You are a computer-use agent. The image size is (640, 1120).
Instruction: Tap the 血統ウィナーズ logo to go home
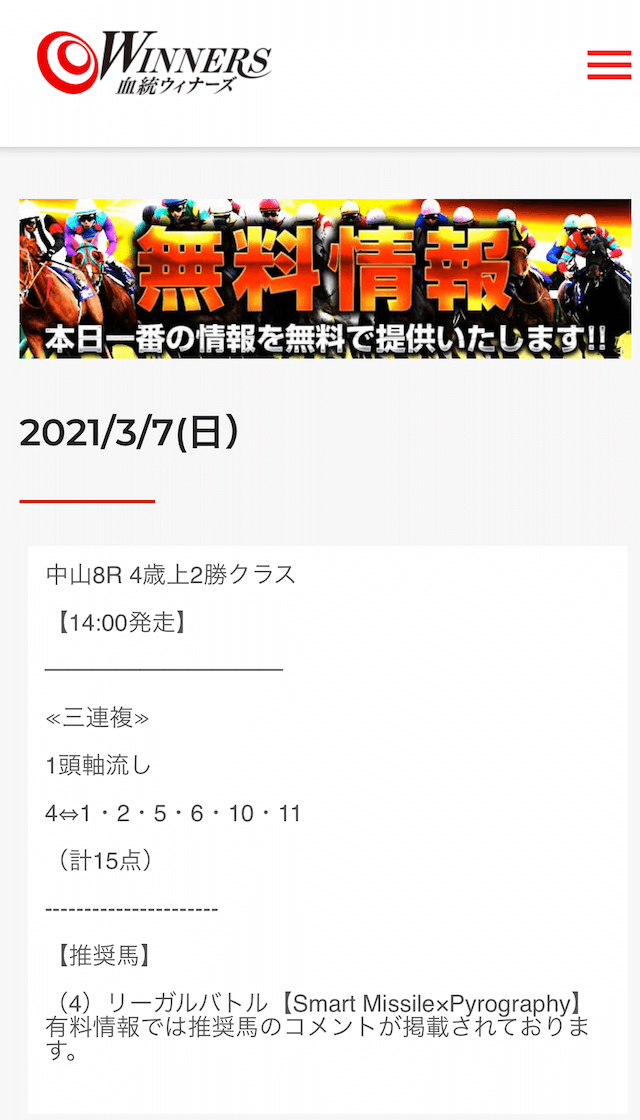click(x=154, y=63)
